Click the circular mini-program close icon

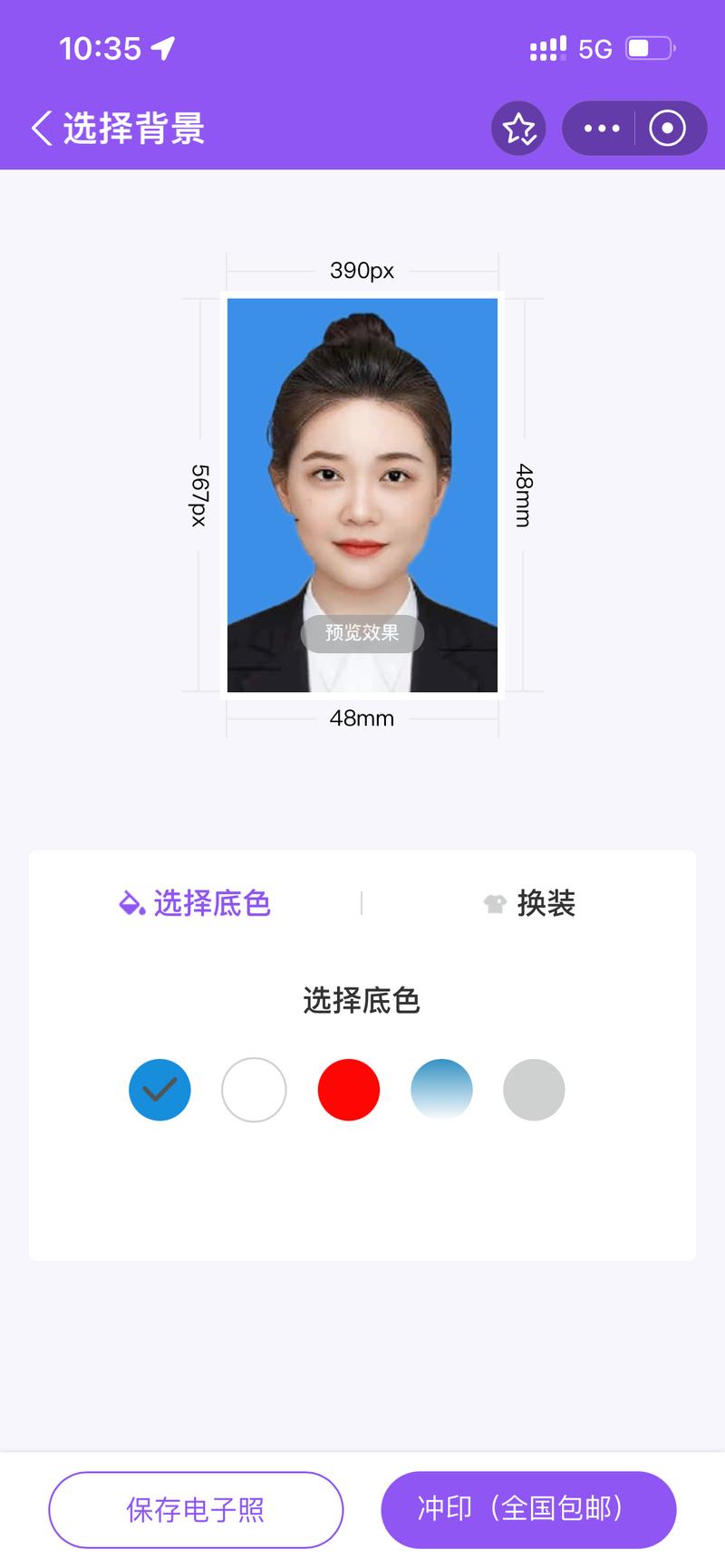[668, 128]
